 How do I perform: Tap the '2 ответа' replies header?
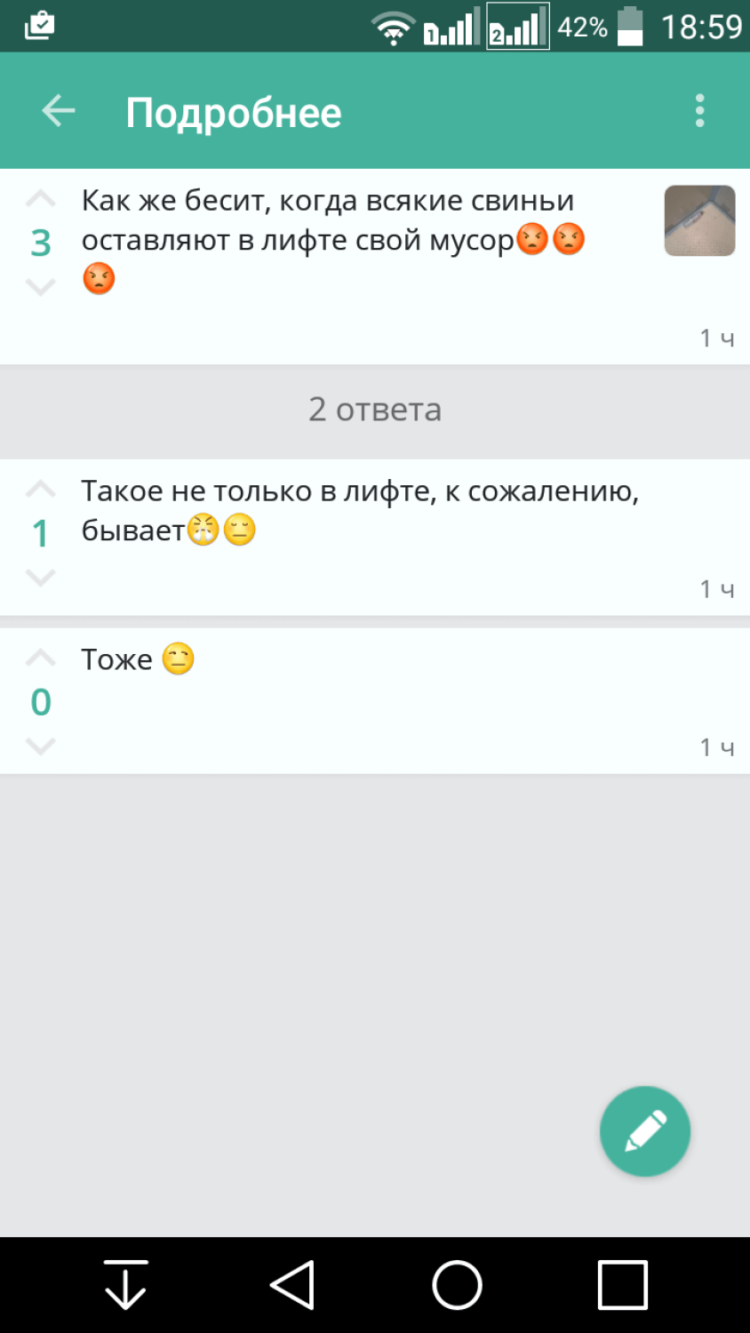click(375, 410)
